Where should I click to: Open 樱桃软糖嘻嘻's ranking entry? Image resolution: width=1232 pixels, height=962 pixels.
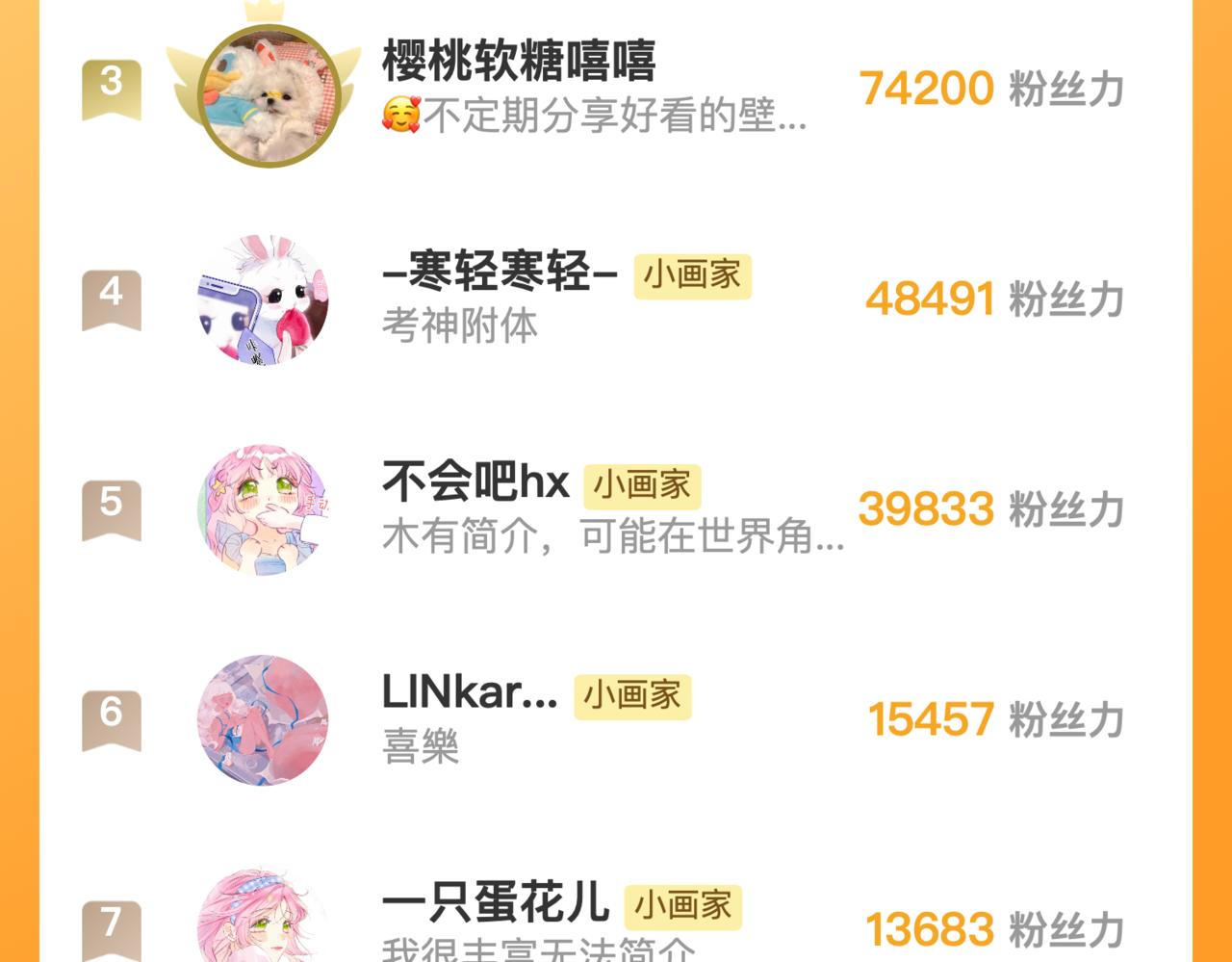click(616, 90)
